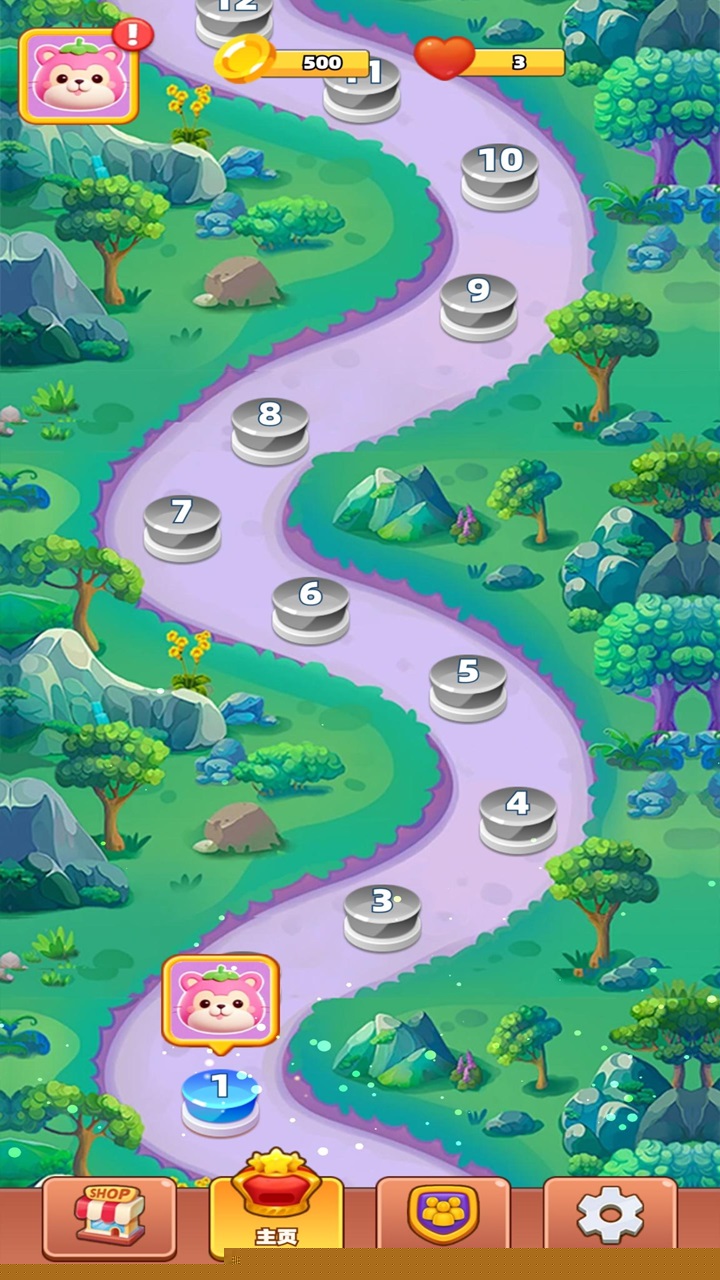Choose level 9 on the path
Image resolution: width=720 pixels, height=1280 pixels.
coord(478,303)
